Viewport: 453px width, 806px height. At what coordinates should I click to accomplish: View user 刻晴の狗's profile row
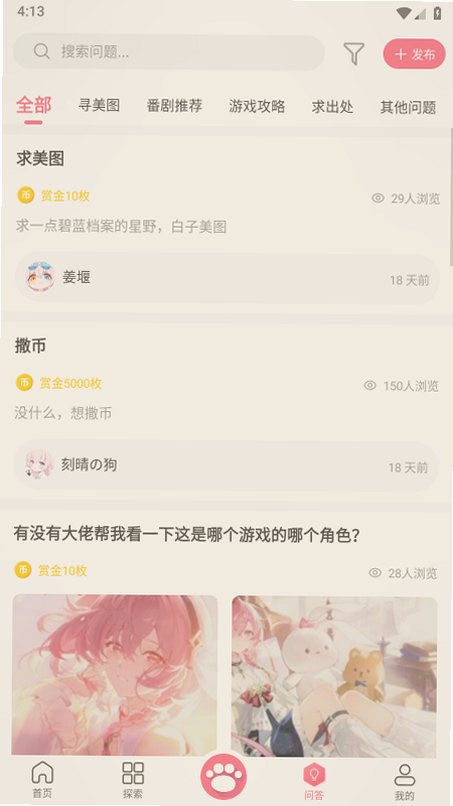(226, 466)
